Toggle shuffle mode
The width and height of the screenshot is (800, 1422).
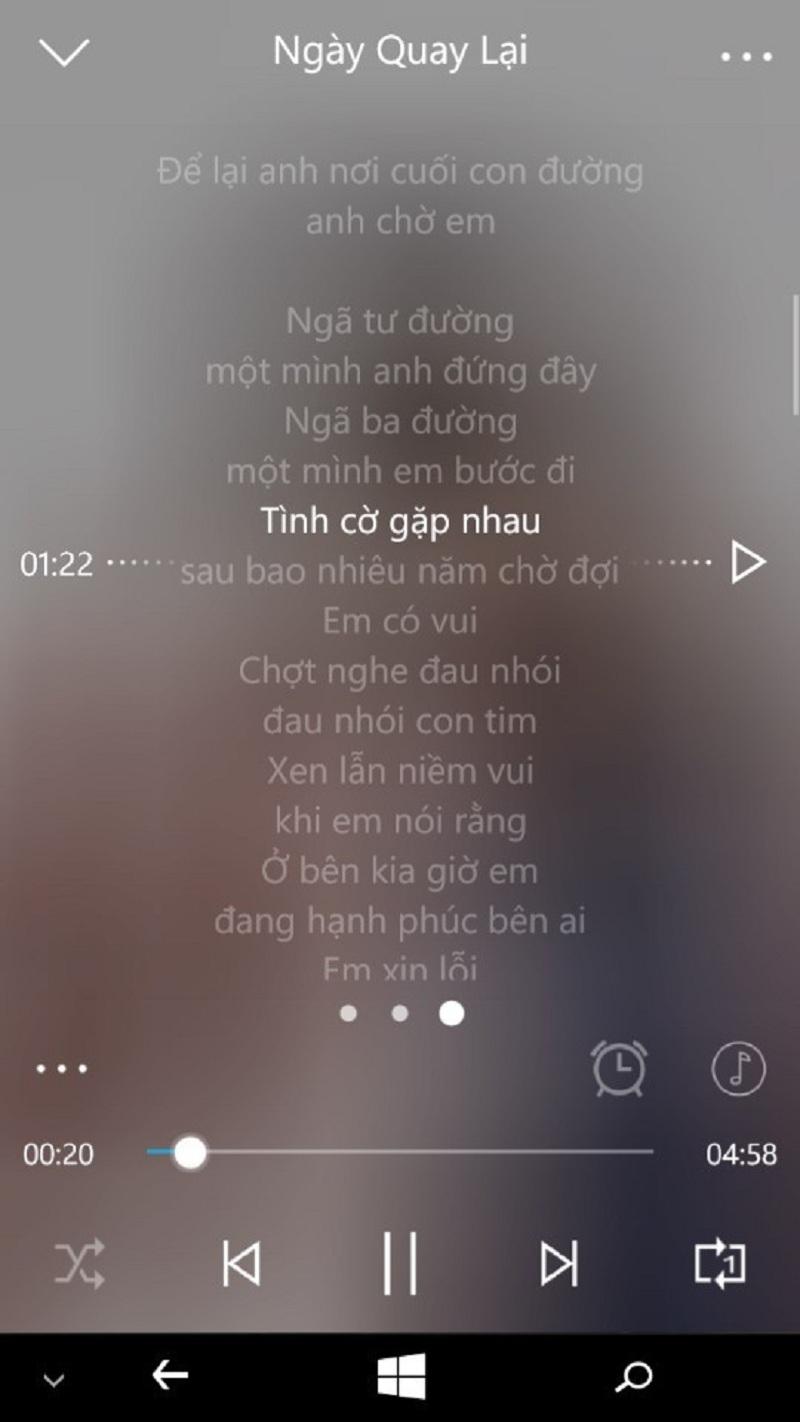79,1264
